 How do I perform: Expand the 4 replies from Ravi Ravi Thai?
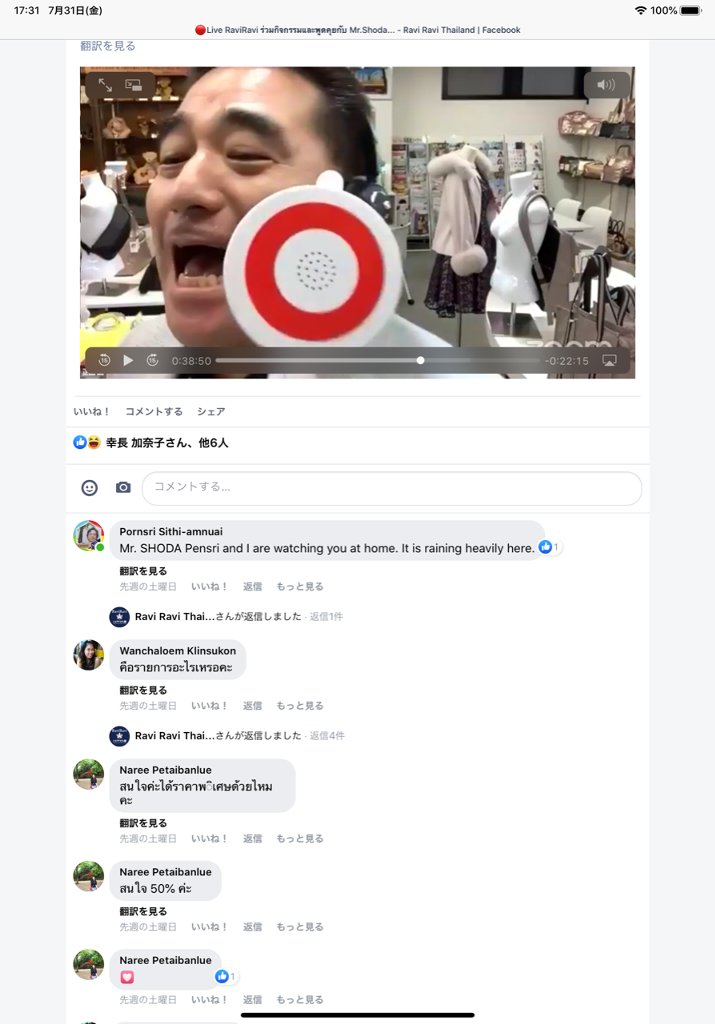[327, 735]
